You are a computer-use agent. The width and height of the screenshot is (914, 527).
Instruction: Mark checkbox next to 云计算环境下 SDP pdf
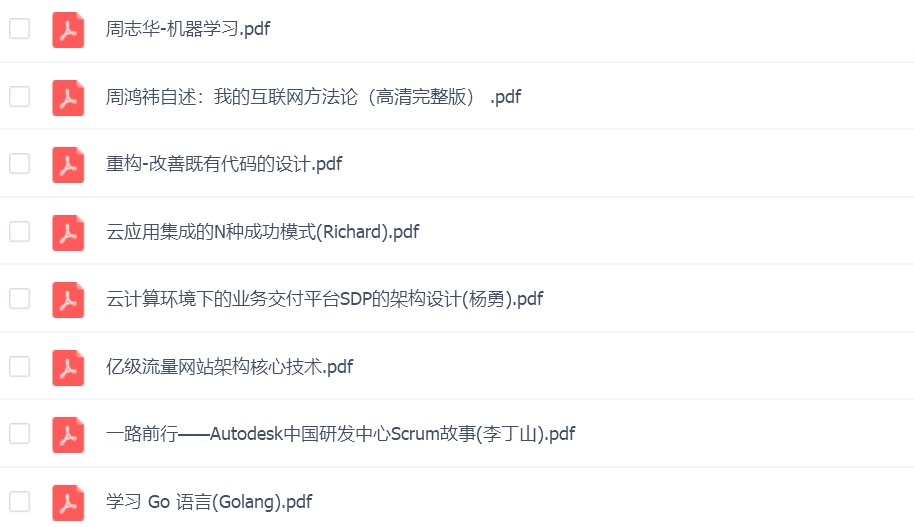pyautogui.click(x=20, y=299)
